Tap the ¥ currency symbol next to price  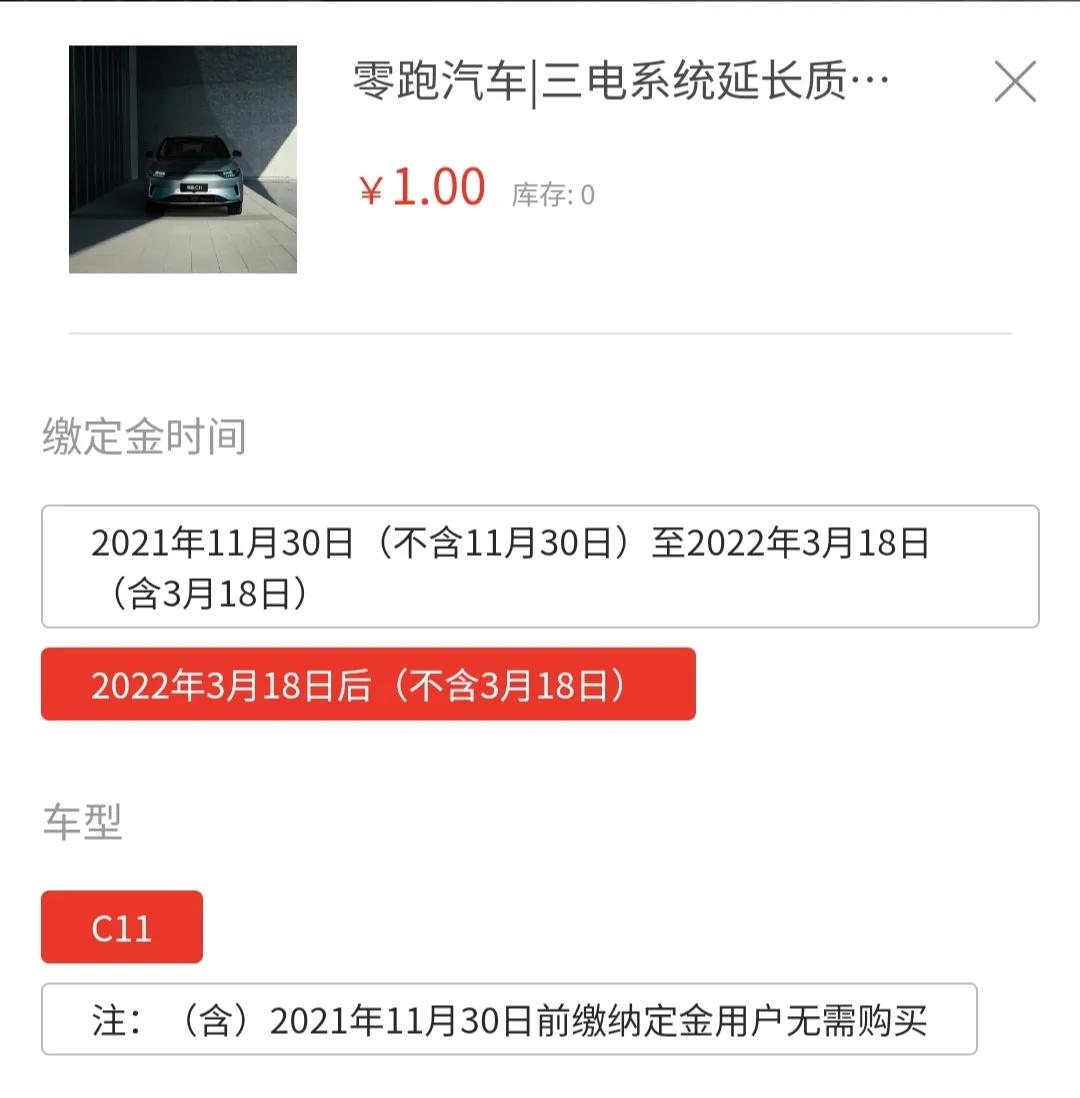tap(371, 190)
